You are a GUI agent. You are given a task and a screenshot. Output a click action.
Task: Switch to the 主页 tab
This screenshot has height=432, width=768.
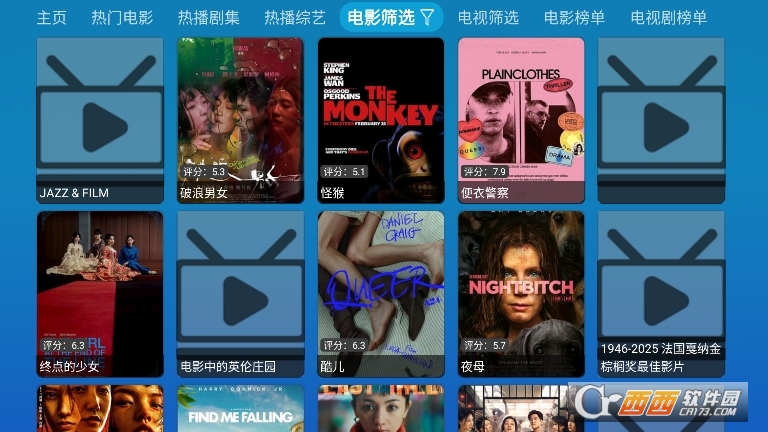[51, 17]
